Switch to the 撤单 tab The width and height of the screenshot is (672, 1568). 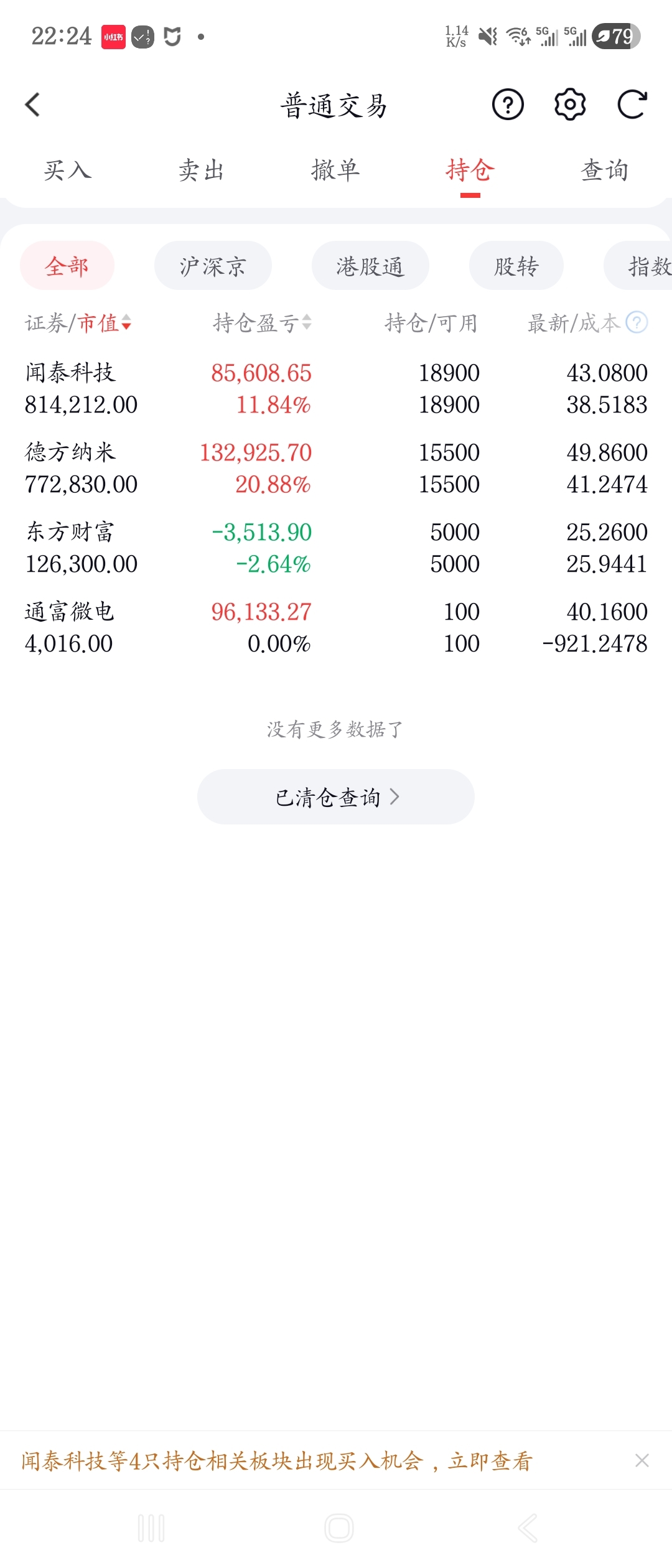point(335,170)
